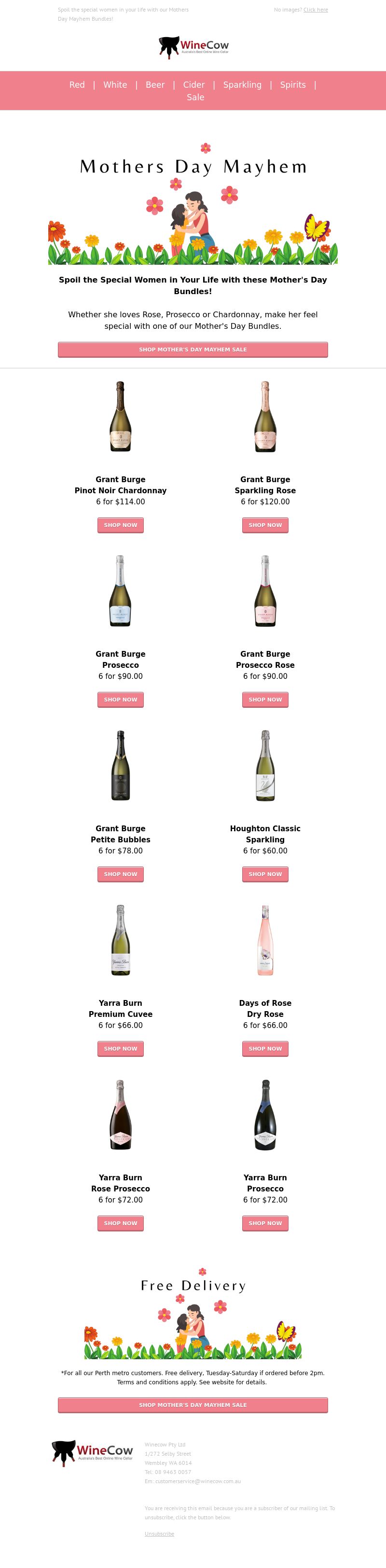Unsubscribe from the WineCow mailing list
This screenshot has width=386, height=1568.
tap(159, 1533)
